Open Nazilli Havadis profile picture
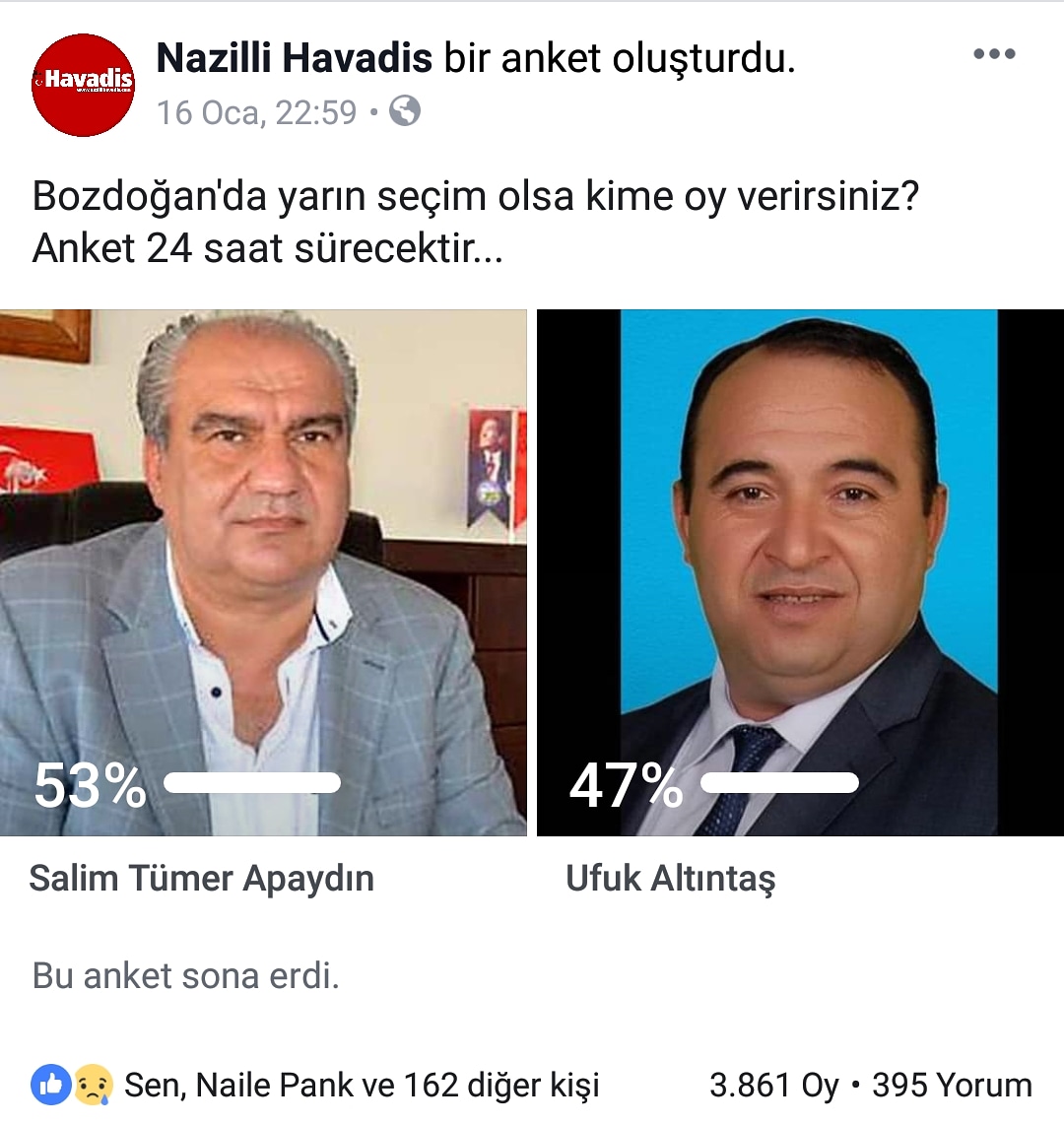Viewport: 1064px width, 1124px height. 83,84
